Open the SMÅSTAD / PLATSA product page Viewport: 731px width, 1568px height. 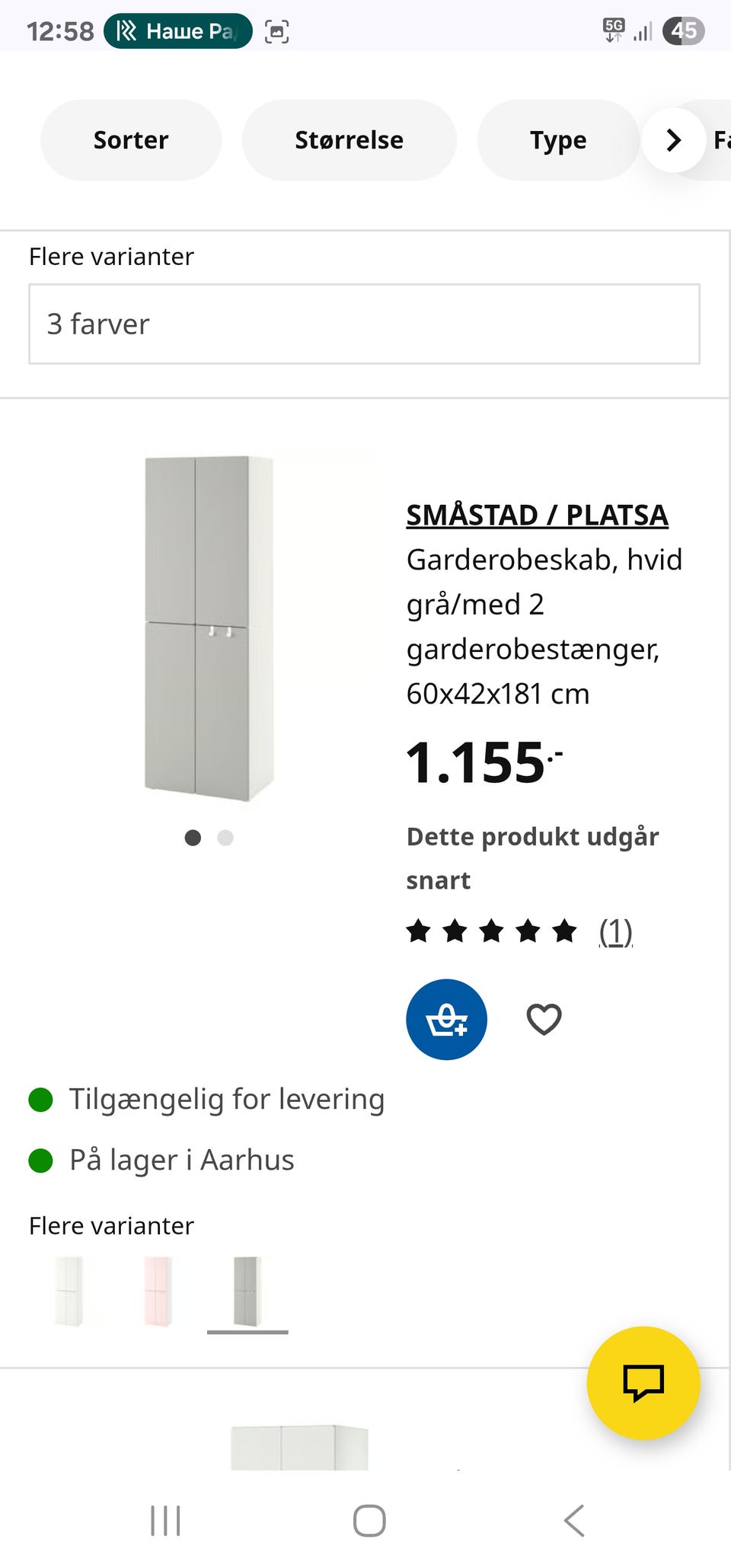[537, 514]
